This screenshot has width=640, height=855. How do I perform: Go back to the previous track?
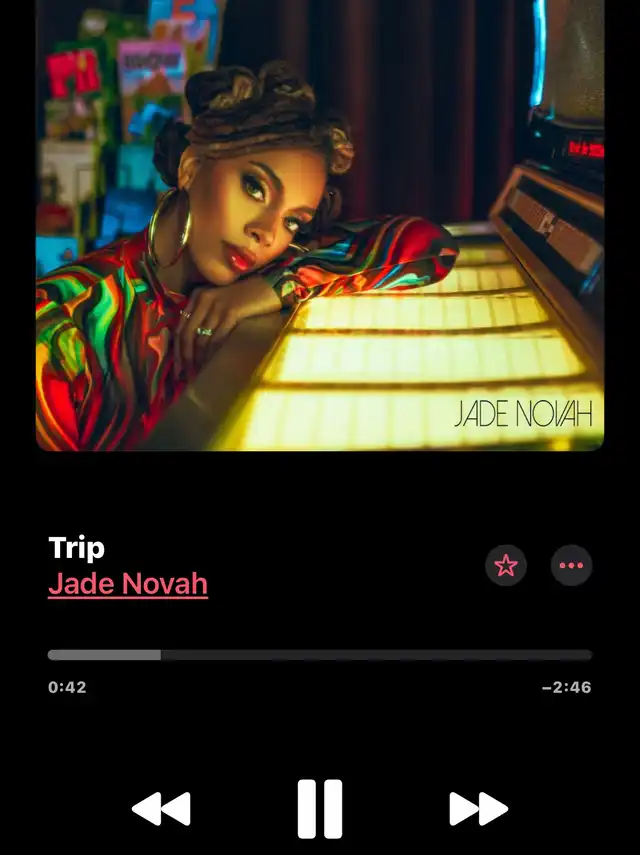pyautogui.click(x=161, y=808)
